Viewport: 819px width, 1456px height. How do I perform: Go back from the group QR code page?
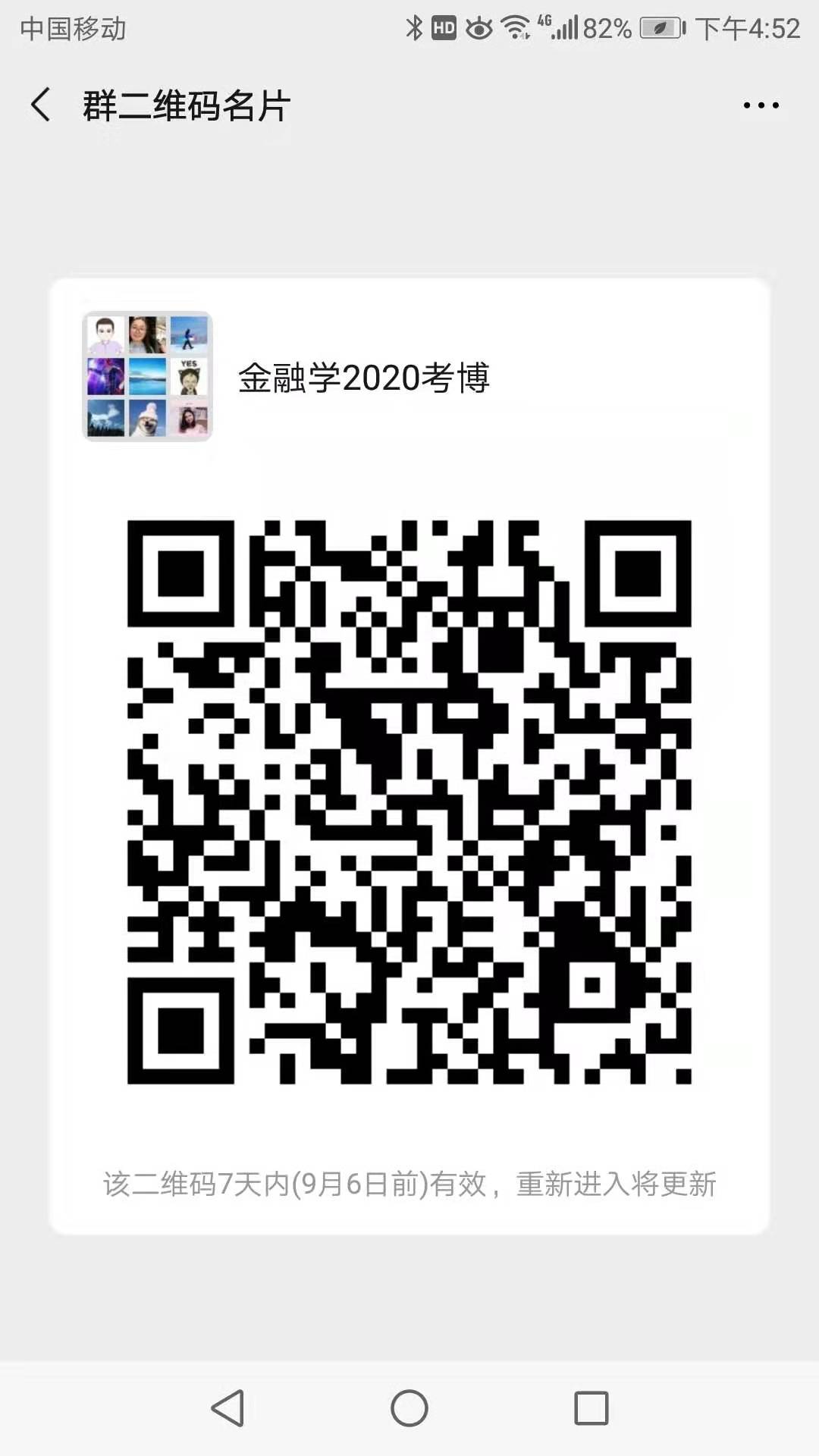point(41,105)
